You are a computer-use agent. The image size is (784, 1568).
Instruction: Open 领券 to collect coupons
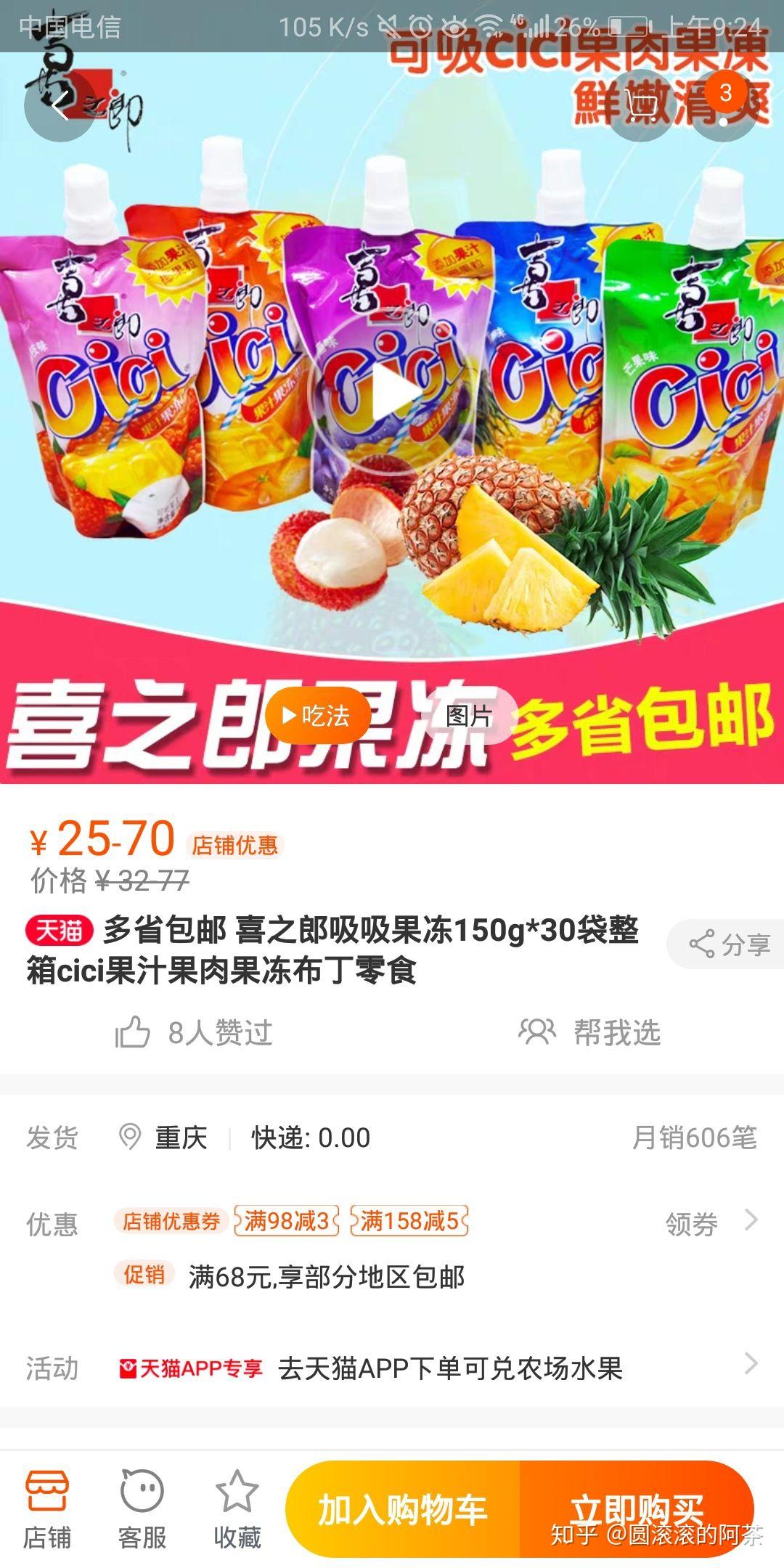point(710,1224)
